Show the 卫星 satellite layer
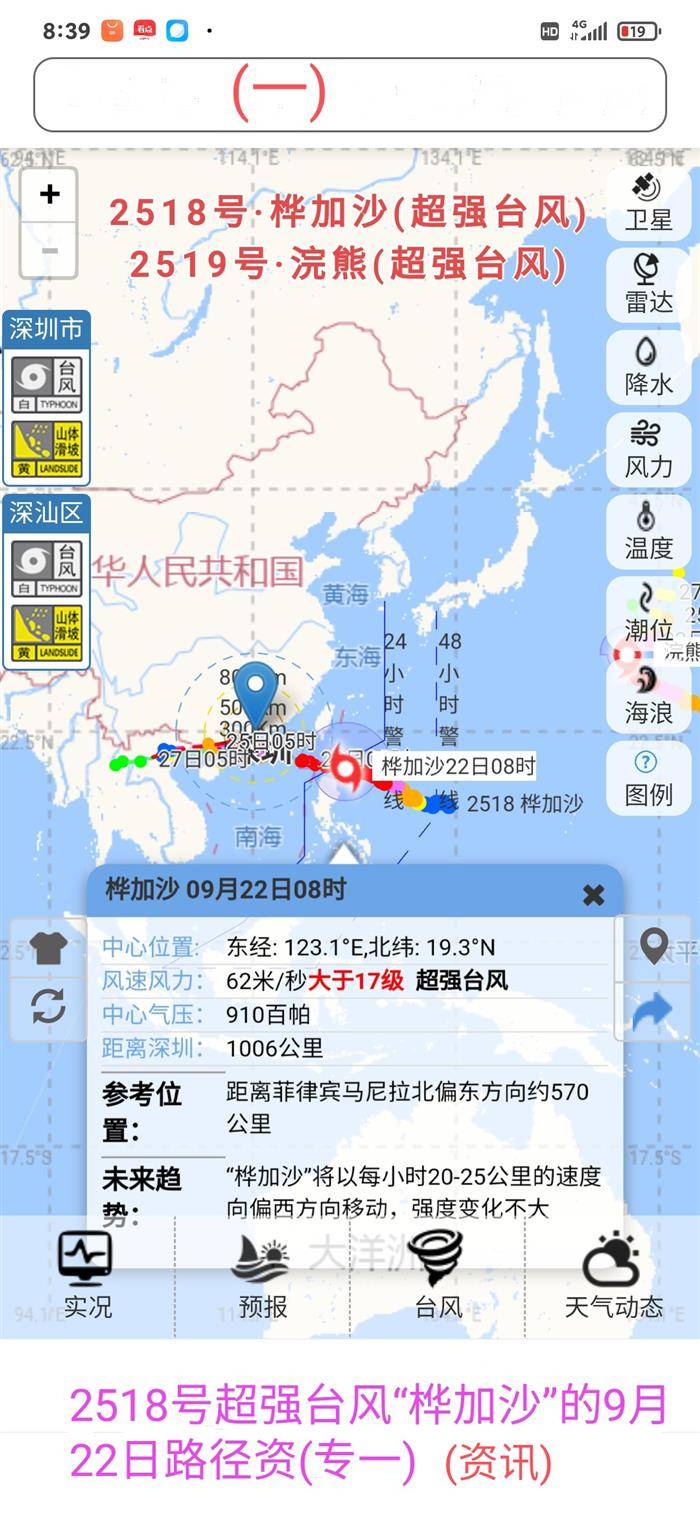 648,203
